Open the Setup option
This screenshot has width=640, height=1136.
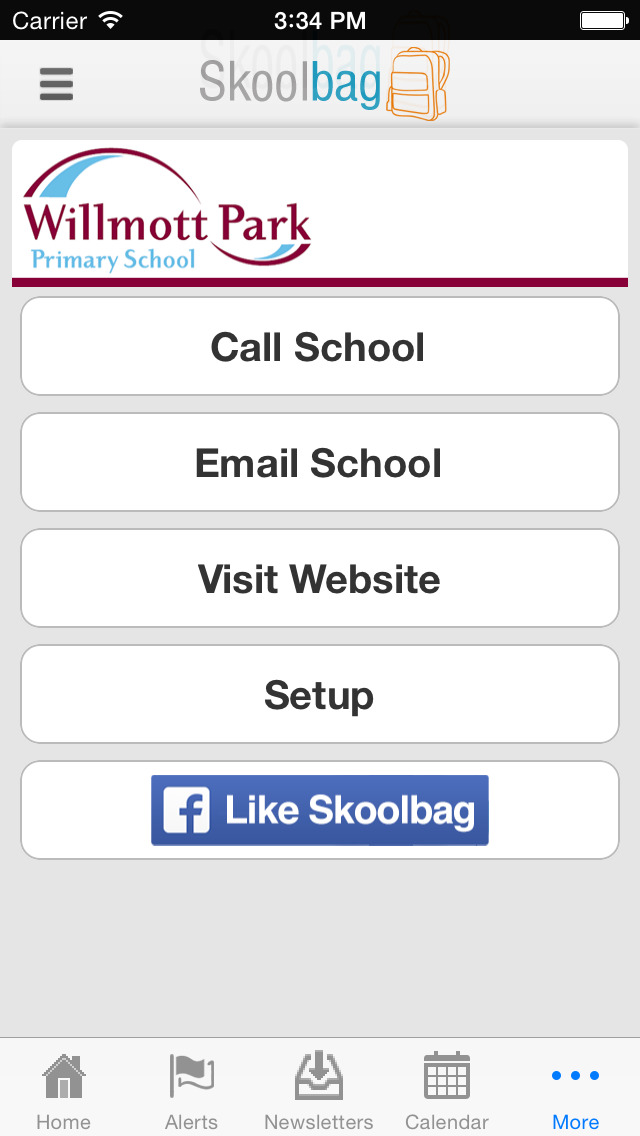[320, 694]
